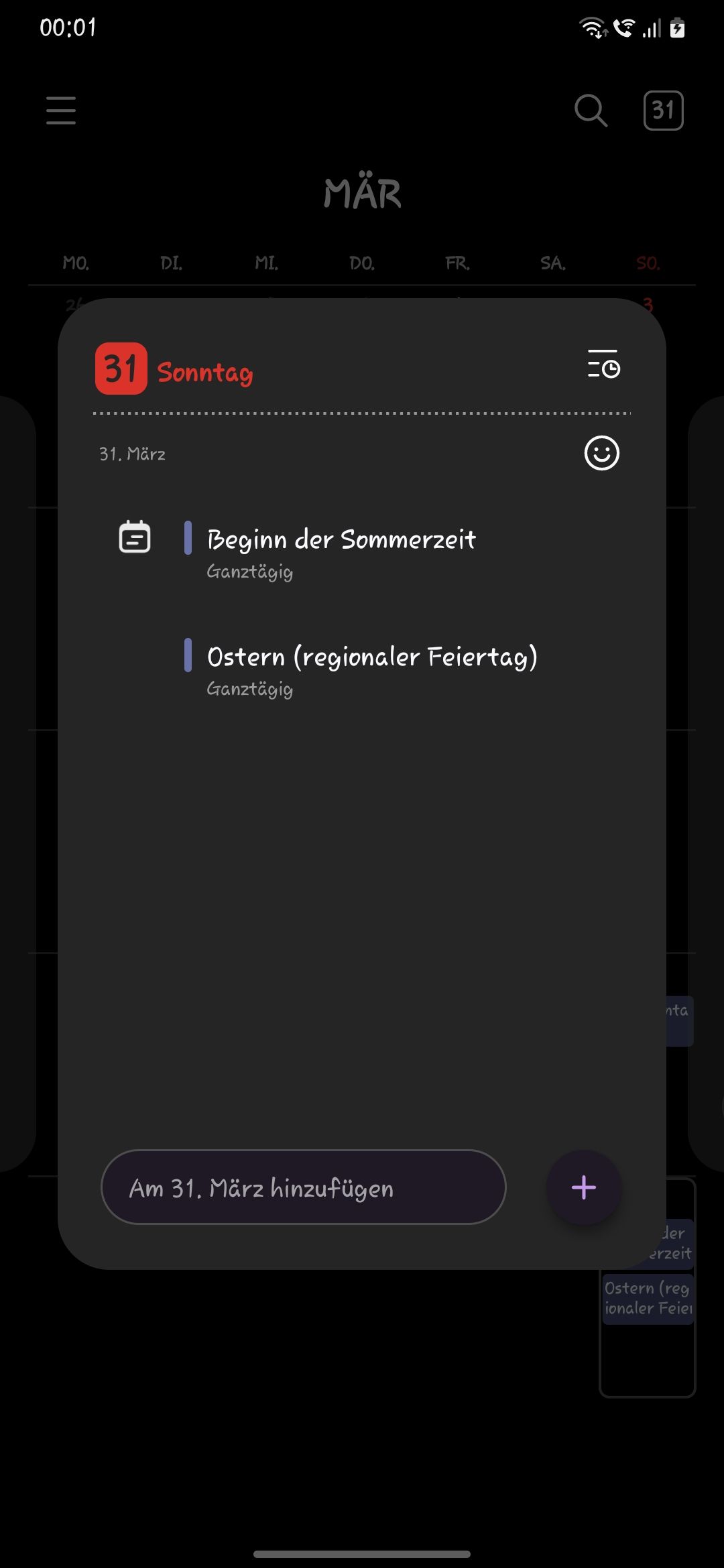Add a sticker with the smiley icon
Image resolution: width=724 pixels, height=1568 pixels.
(601, 454)
